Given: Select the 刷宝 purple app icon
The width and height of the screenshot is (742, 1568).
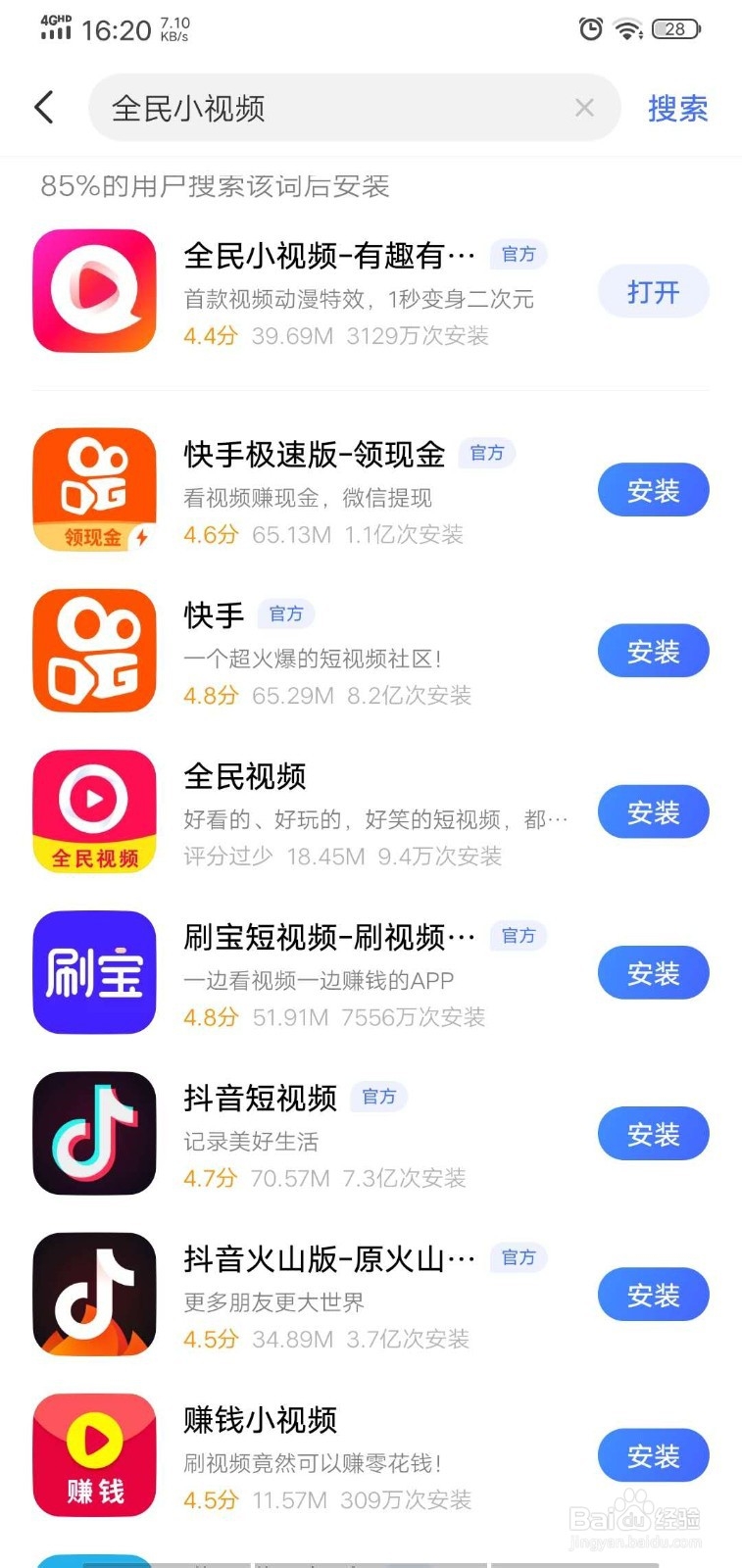Looking at the screenshot, I should (93, 972).
